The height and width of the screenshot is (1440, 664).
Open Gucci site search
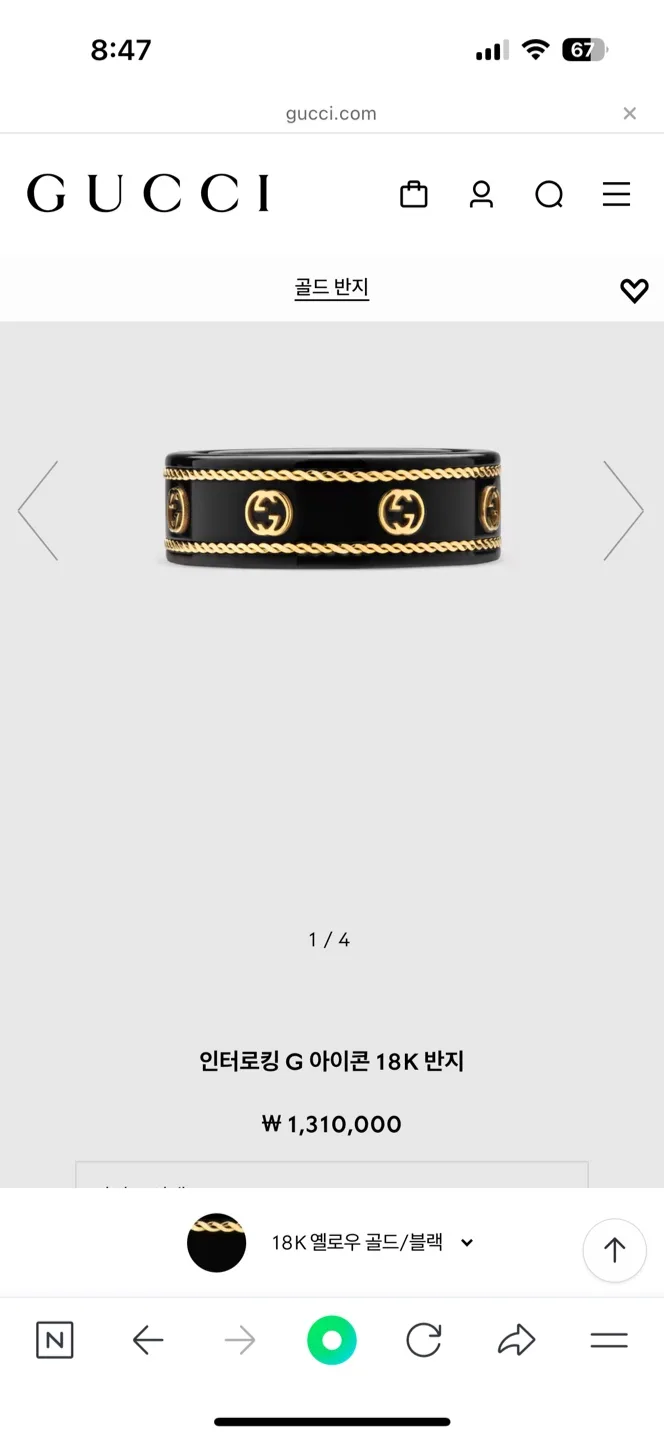click(549, 194)
